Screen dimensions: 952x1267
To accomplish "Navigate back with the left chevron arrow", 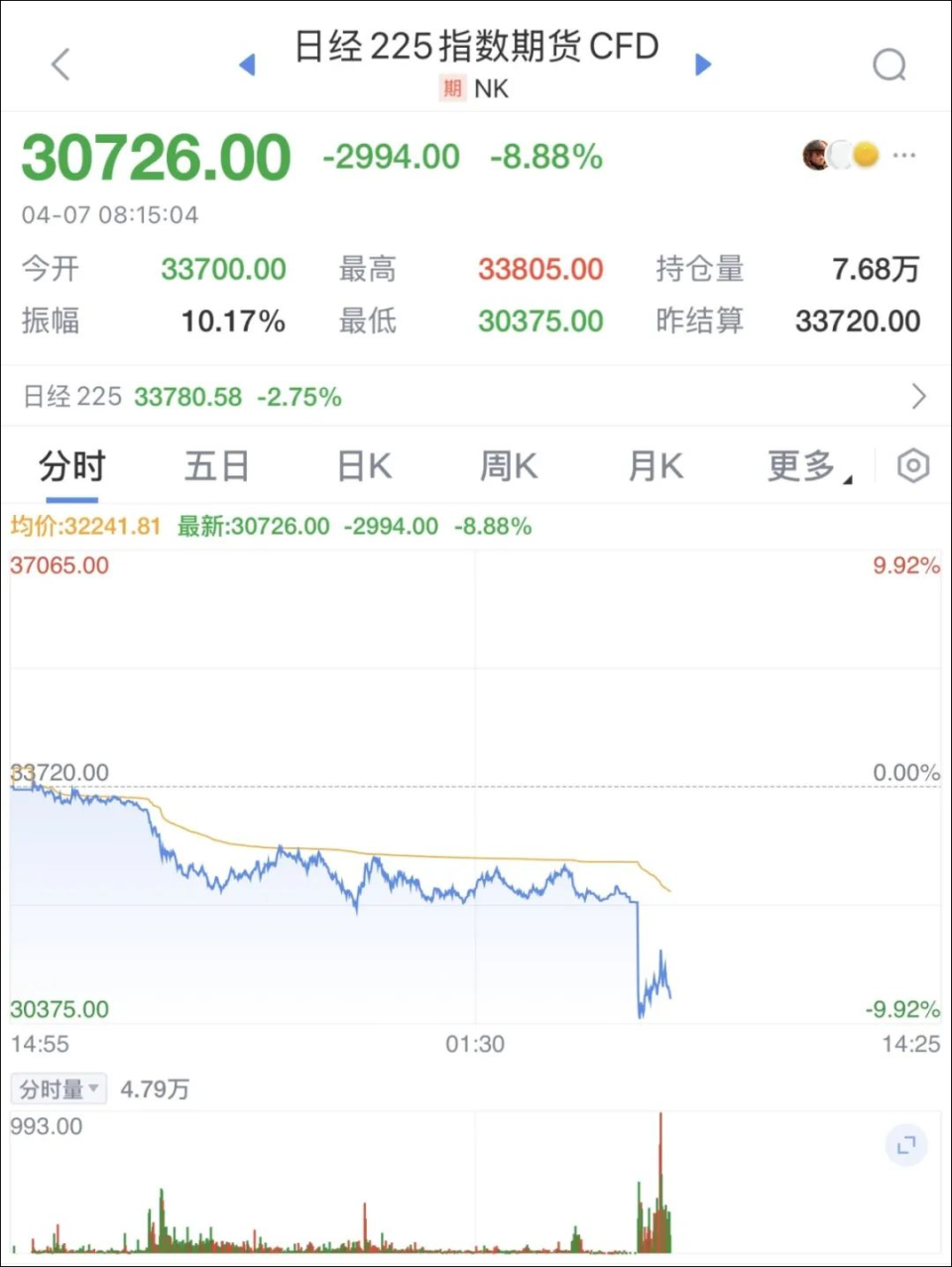I will [x=59, y=63].
